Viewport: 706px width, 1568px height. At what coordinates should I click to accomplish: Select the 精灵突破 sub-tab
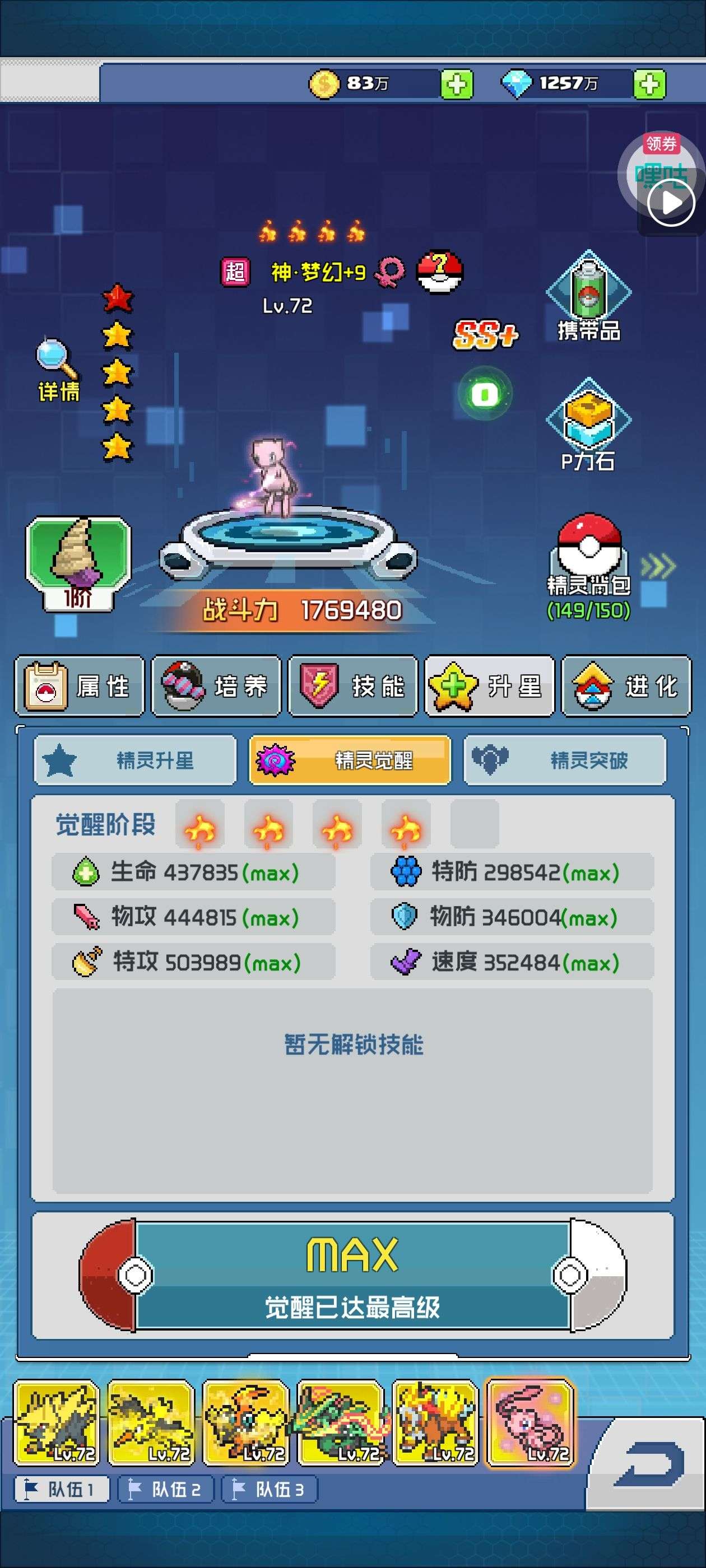click(565, 760)
